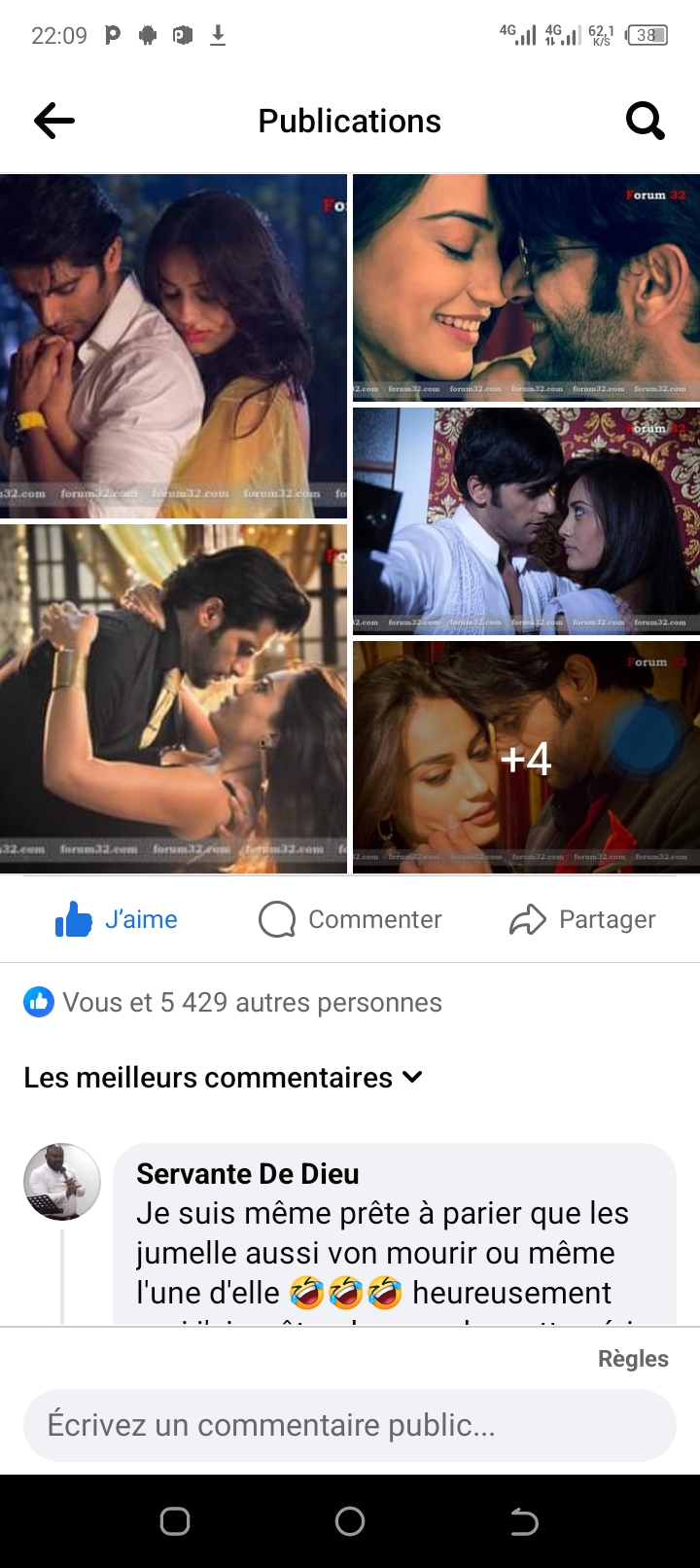The width and height of the screenshot is (700, 1568).
Task: Tap the system home button
Action: click(350, 1521)
